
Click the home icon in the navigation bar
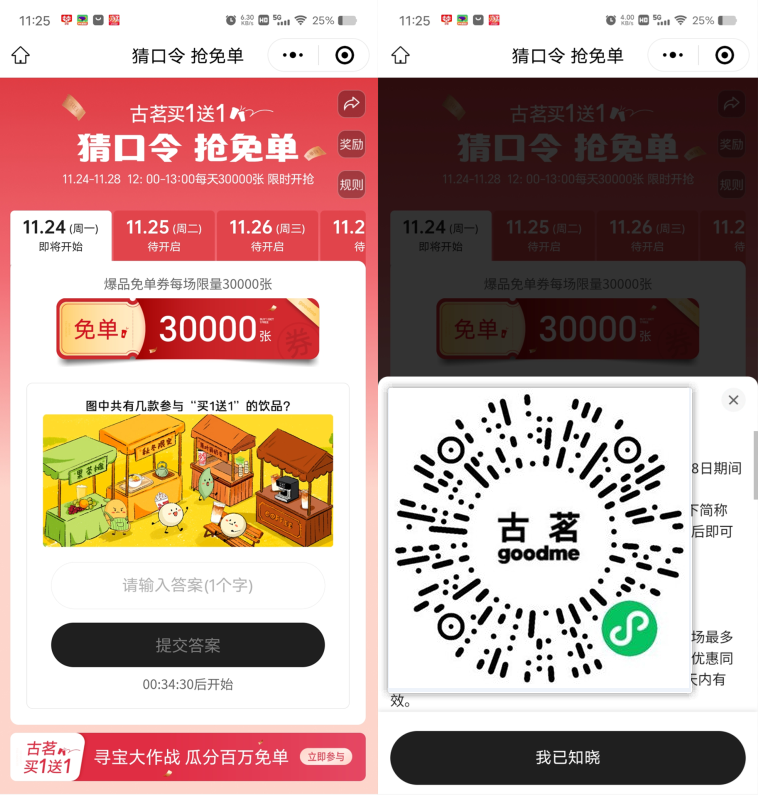(20, 56)
